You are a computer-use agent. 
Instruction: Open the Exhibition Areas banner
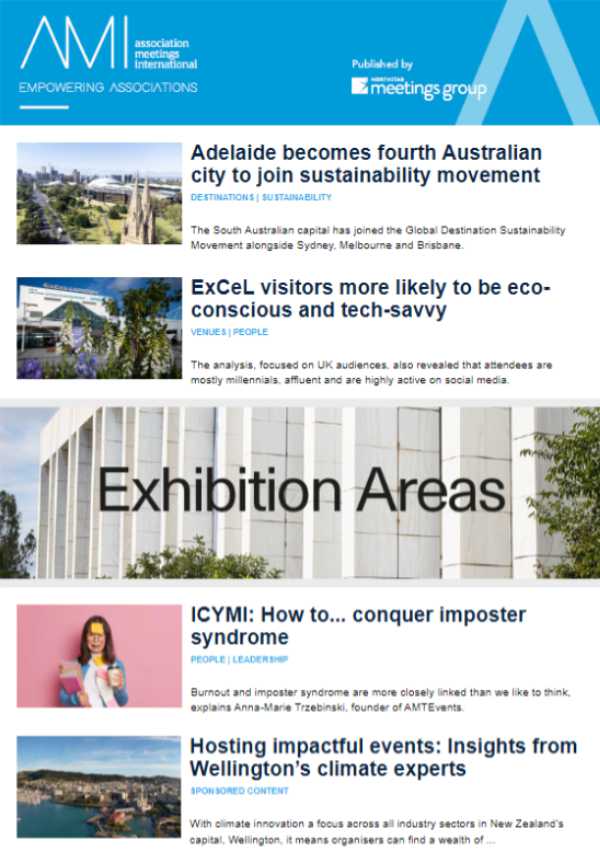300,492
